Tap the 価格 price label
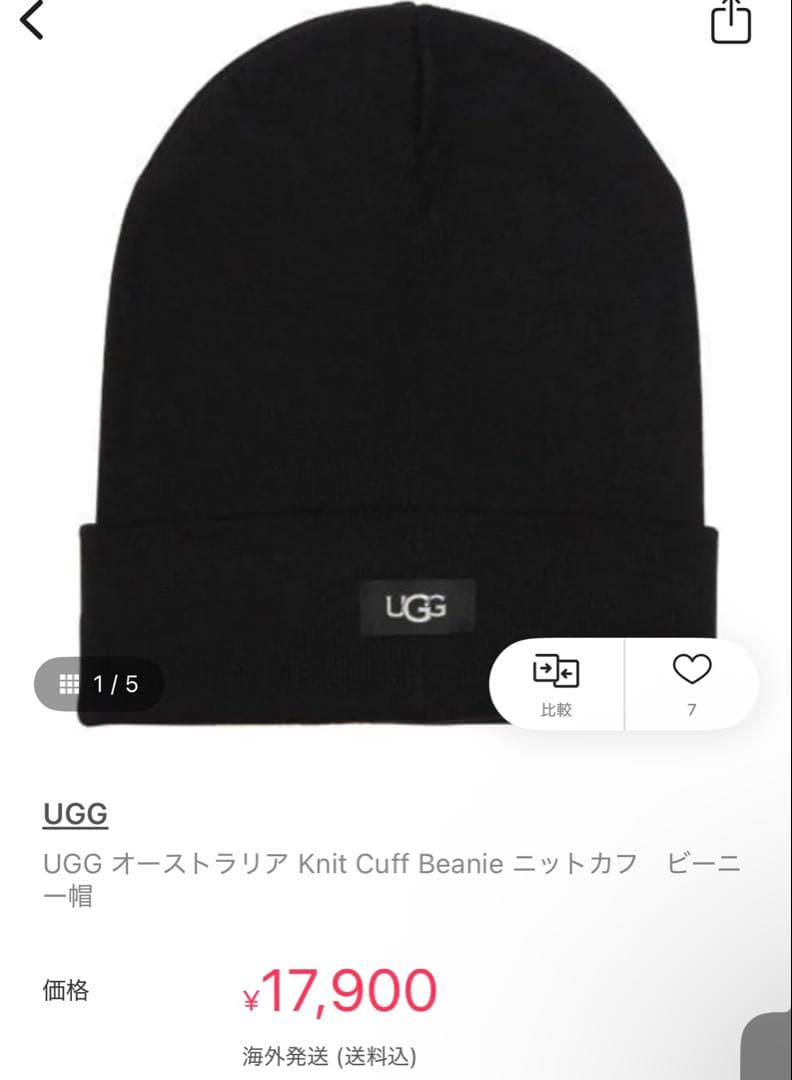The height and width of the screenshot is (1080, 792). click(63, 991)
